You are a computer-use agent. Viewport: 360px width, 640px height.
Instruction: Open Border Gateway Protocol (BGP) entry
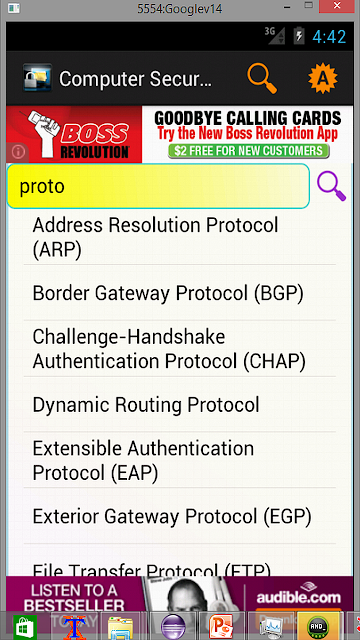pos(180,293)
